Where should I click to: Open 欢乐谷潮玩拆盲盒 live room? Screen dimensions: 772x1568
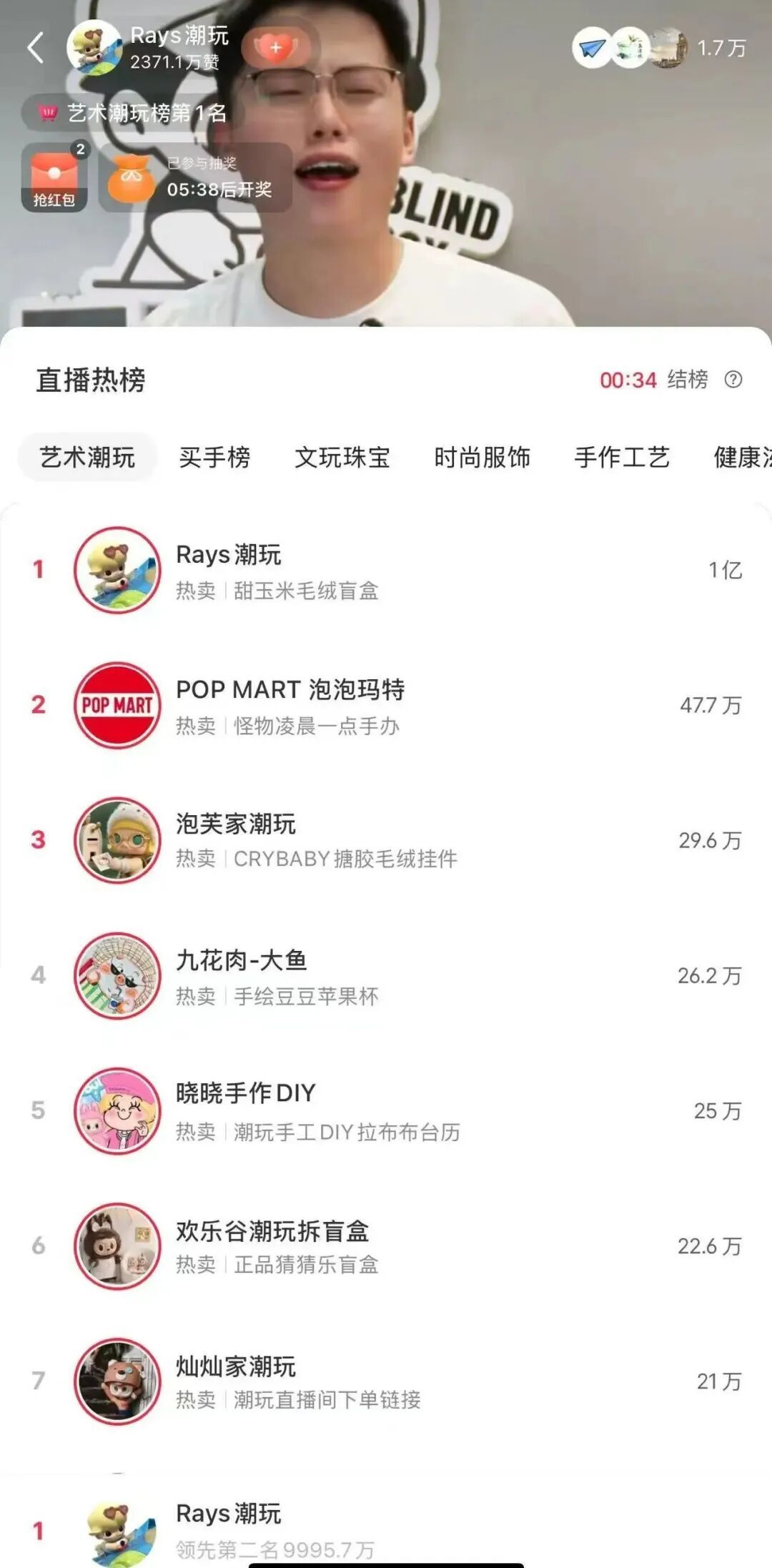point(386,1246)
